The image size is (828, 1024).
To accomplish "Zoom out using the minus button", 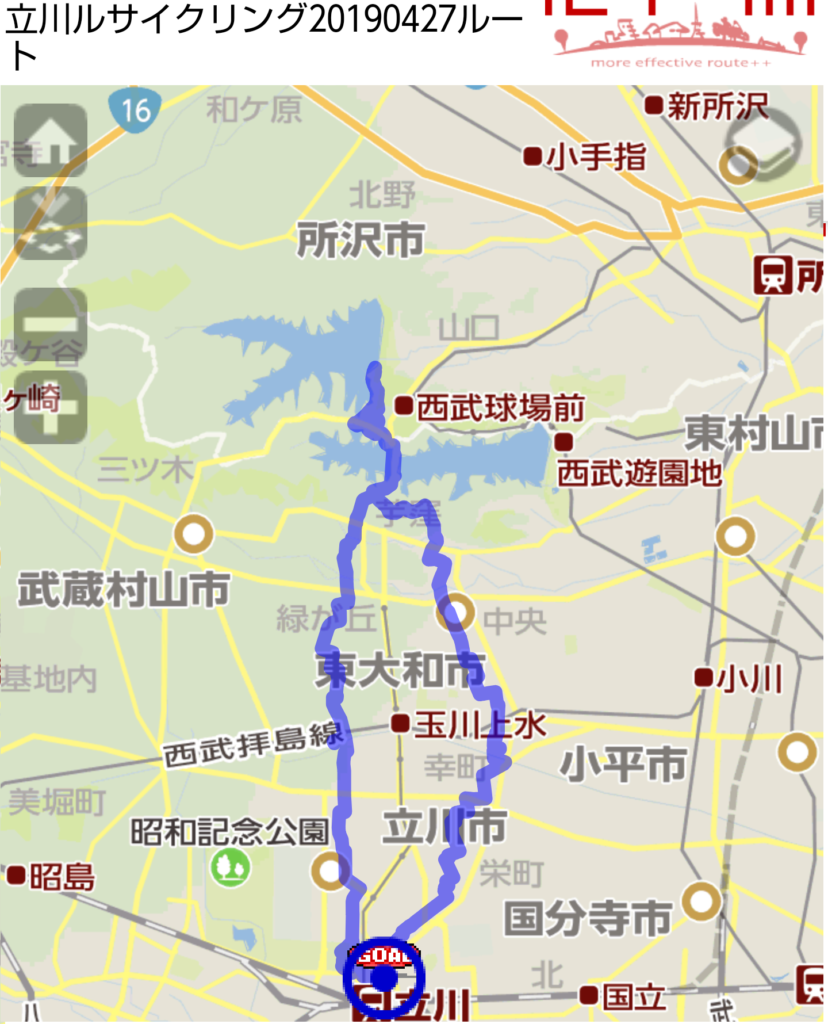I will click(50, 324).
